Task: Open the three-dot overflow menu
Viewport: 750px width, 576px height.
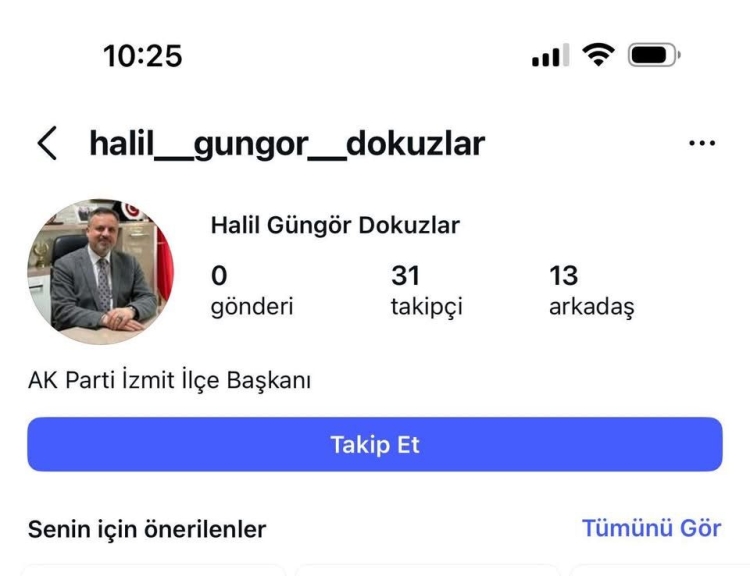Action: pos(702,145)
